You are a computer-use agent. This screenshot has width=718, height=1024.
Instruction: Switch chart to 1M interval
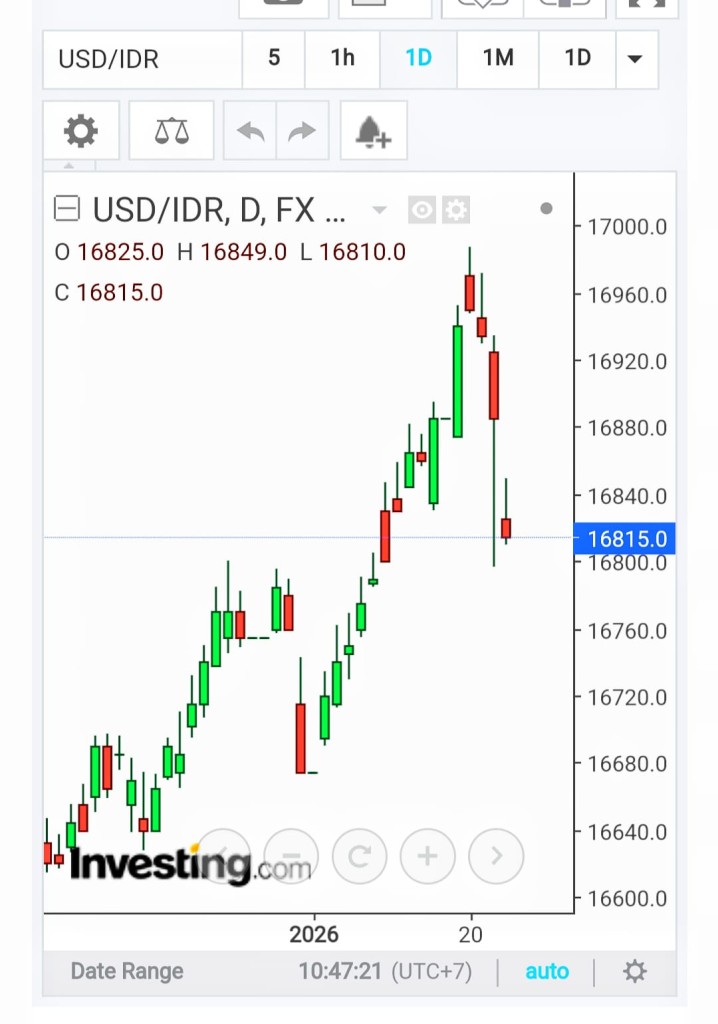tap(498, 59)
